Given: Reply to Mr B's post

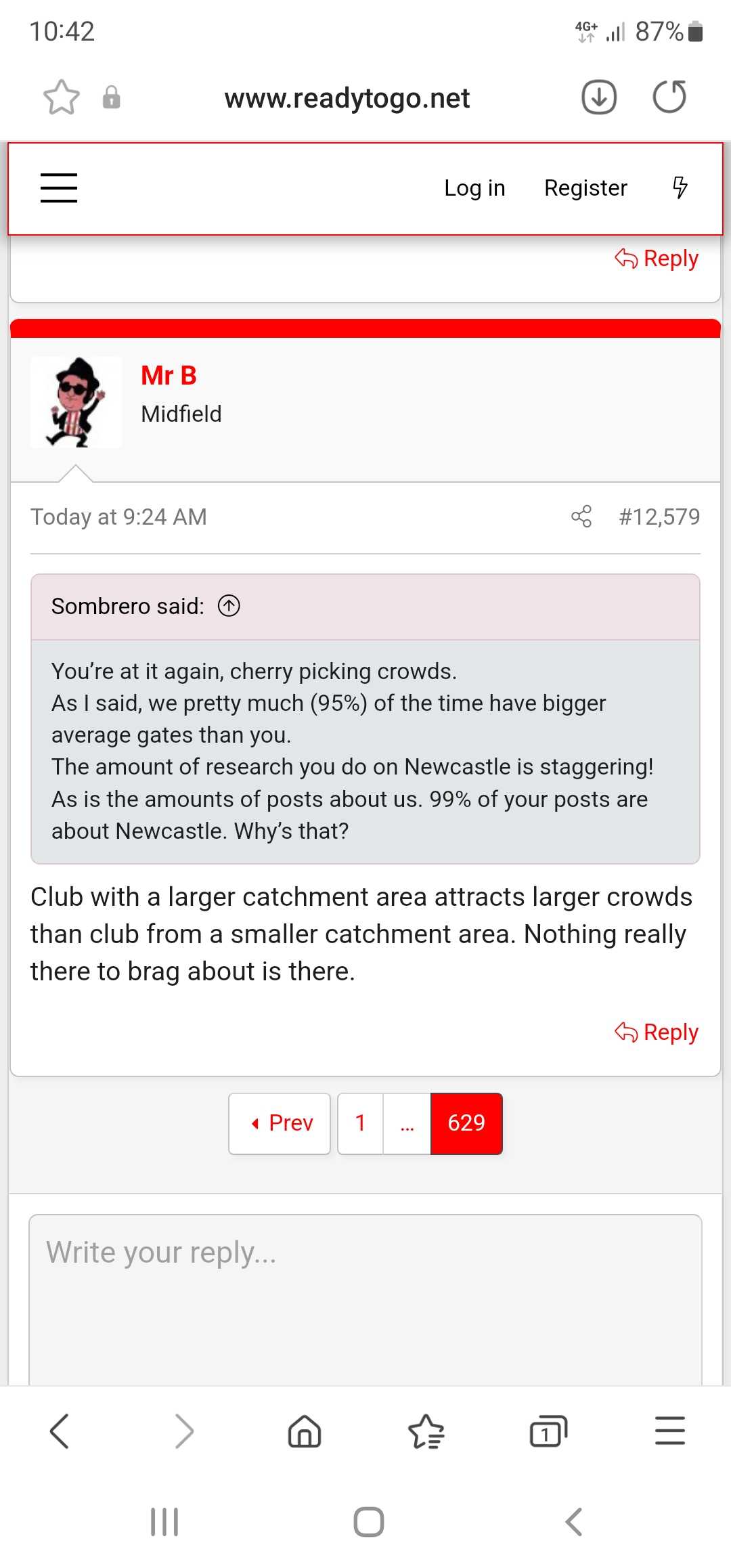Looking at the screenshot, I should 657,1032.
